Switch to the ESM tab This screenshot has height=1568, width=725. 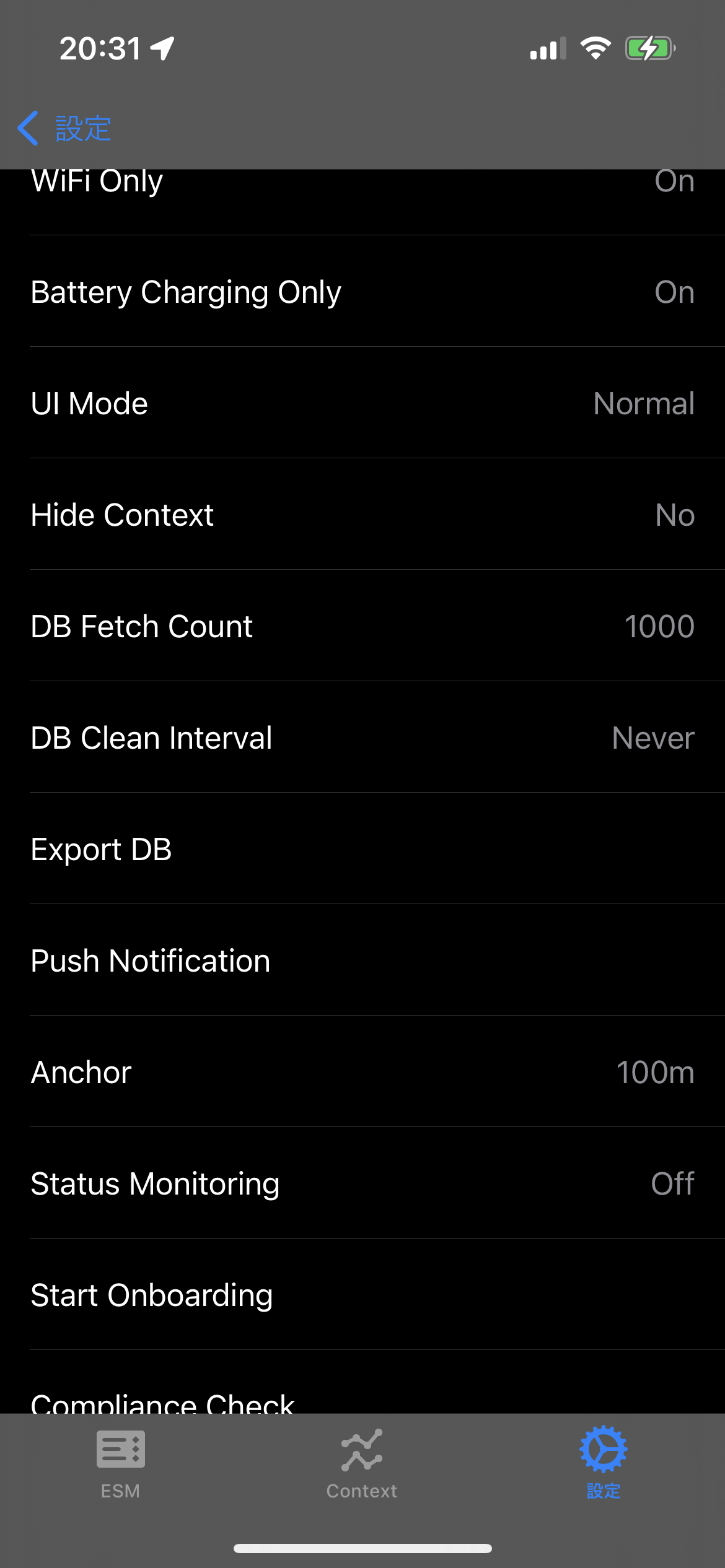(x=121, y=1464)
